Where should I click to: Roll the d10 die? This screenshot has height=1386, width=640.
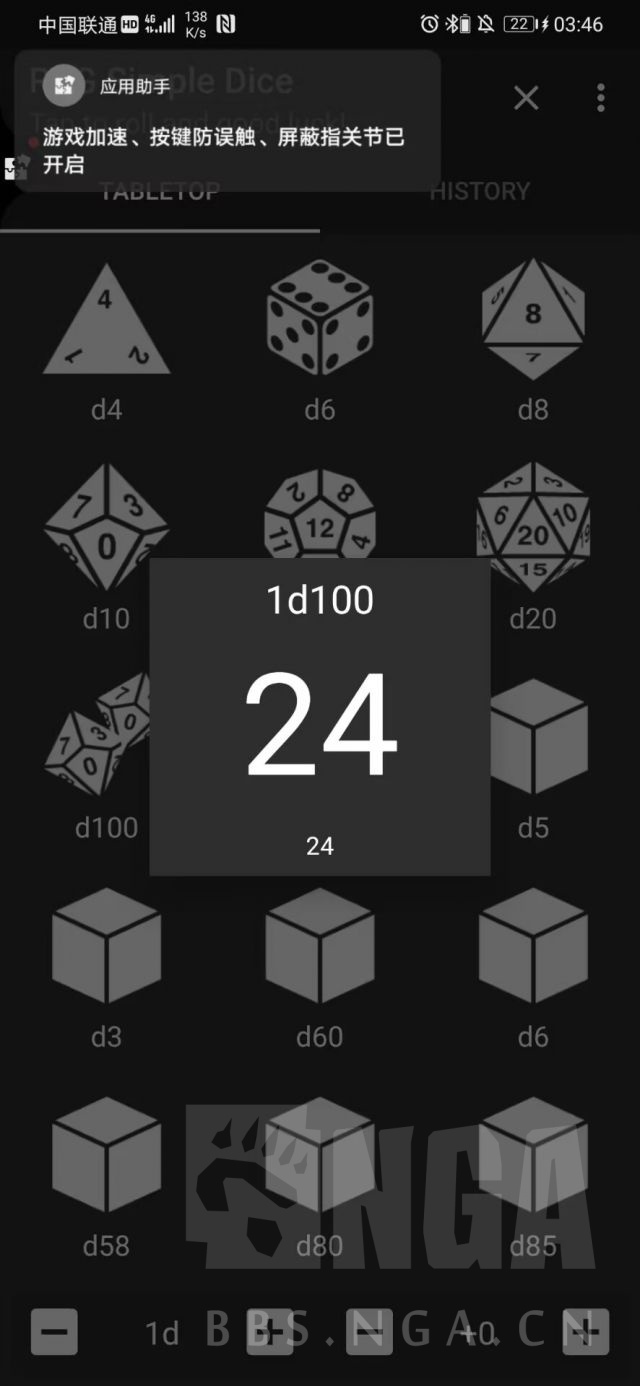(x=106, y=548)
